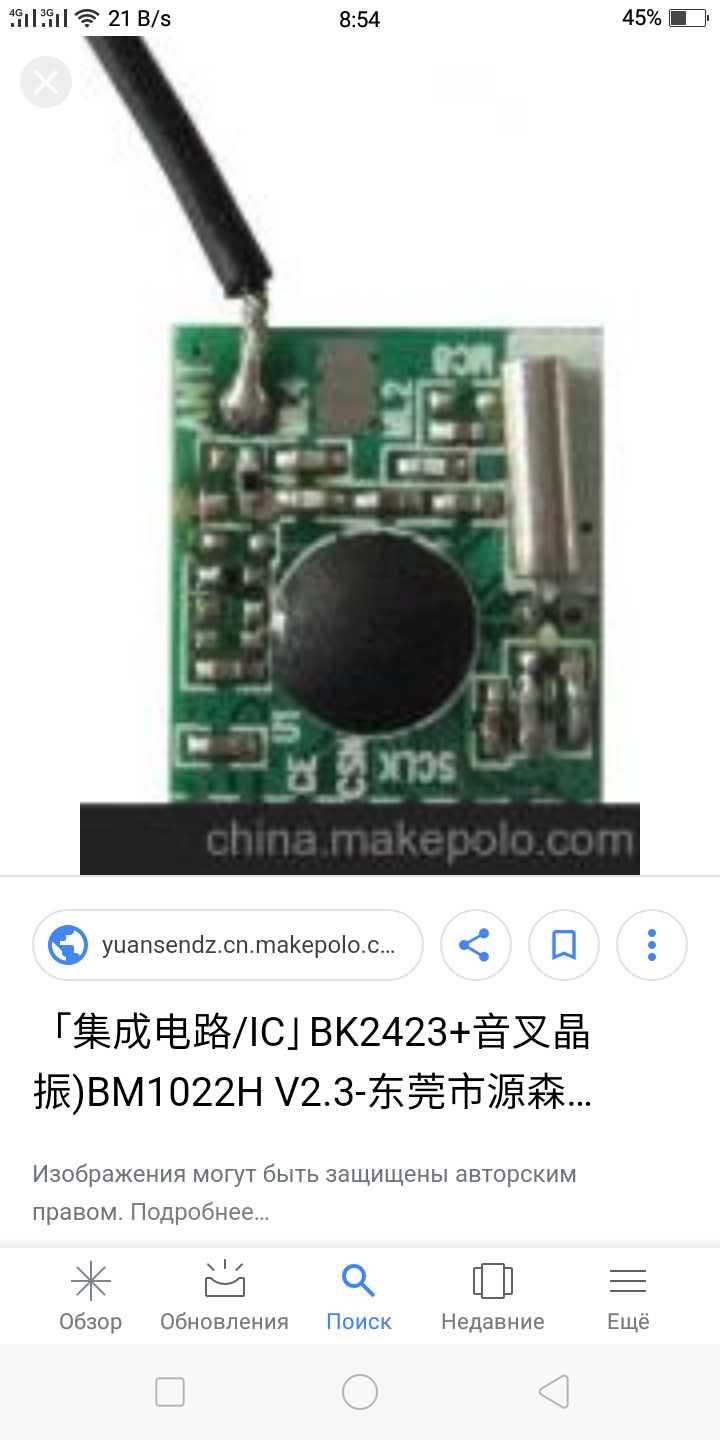Open the three-dot overflow menu
Image resolution: width=720 pixels, height=1440 pixels.
[652, 945]
